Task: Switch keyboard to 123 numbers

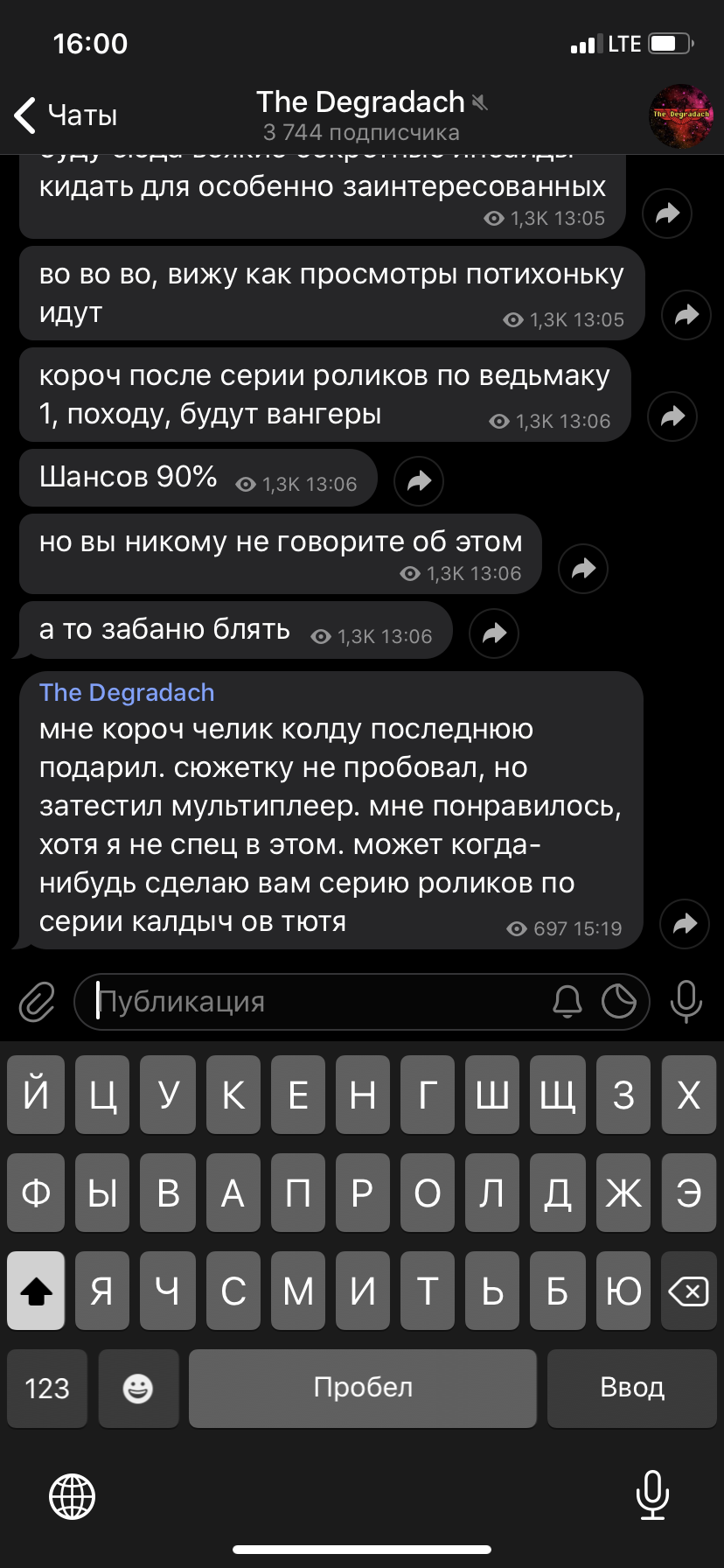Action: pyautogui.click(x=47, y=1389)
